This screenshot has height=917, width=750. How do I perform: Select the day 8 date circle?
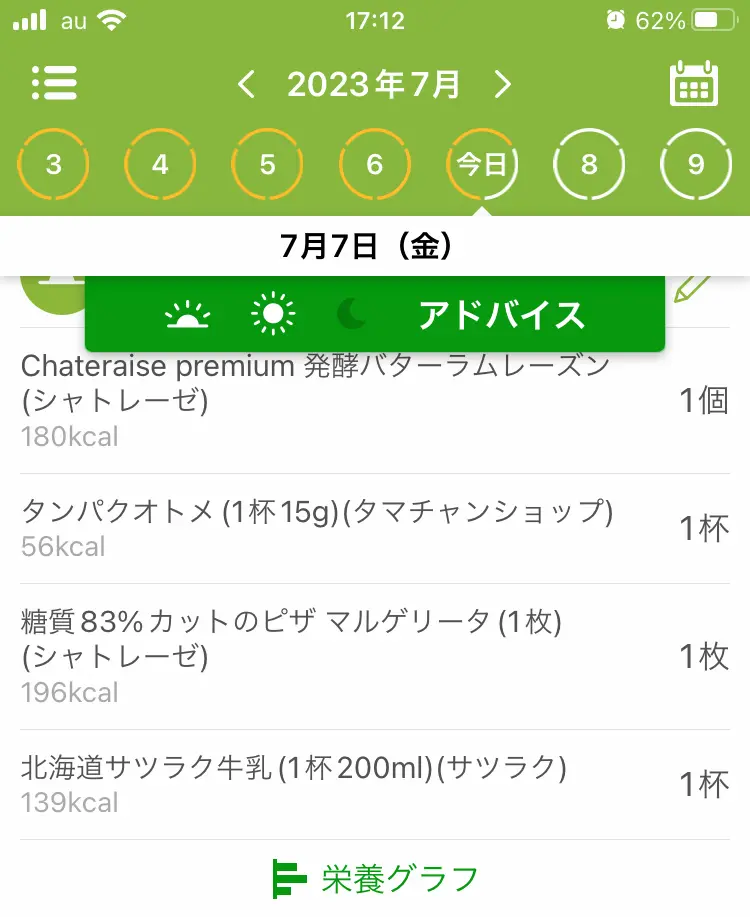click(589, 164)
